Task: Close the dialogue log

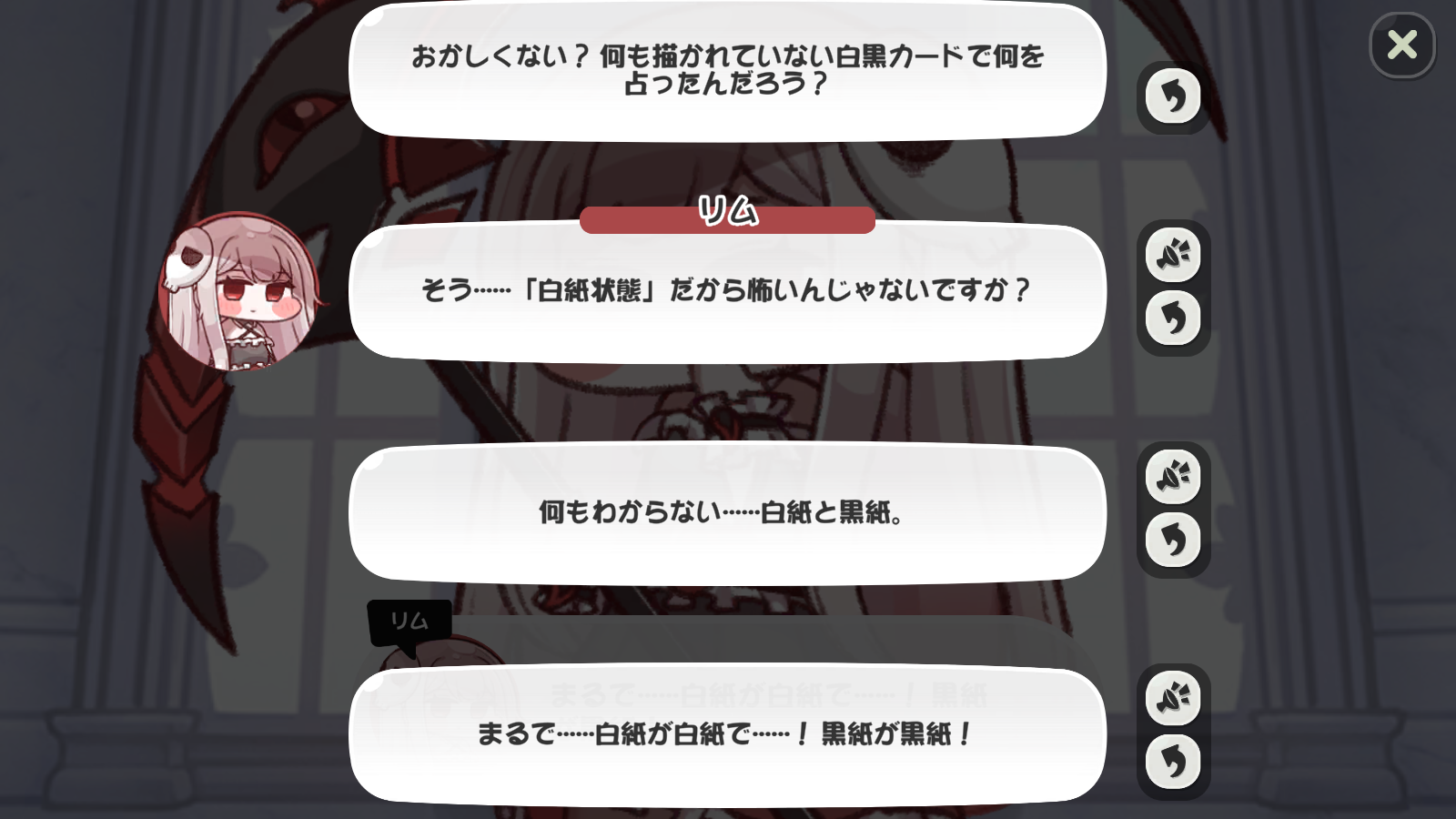Action: (1402, 45)
